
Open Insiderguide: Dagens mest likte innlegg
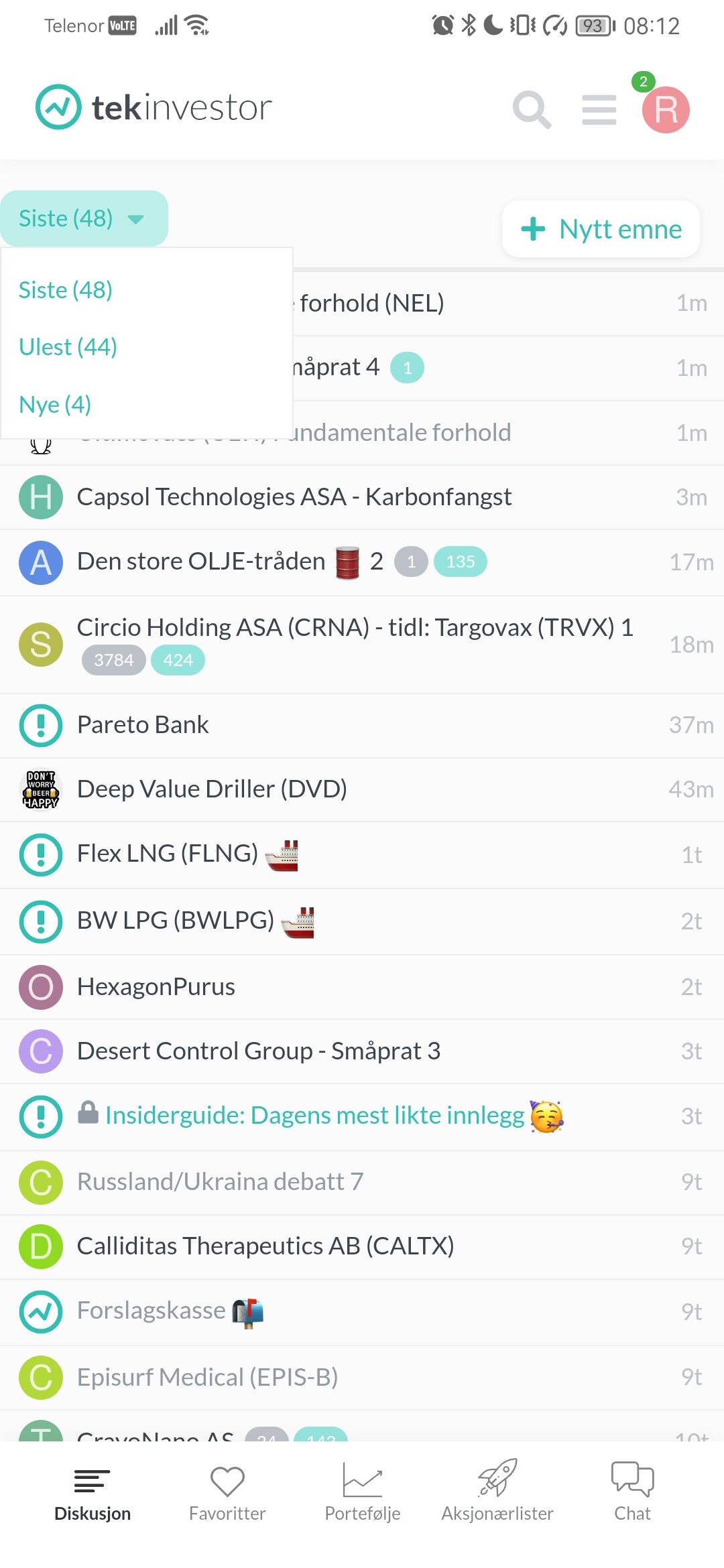[x=315, y=1116]
